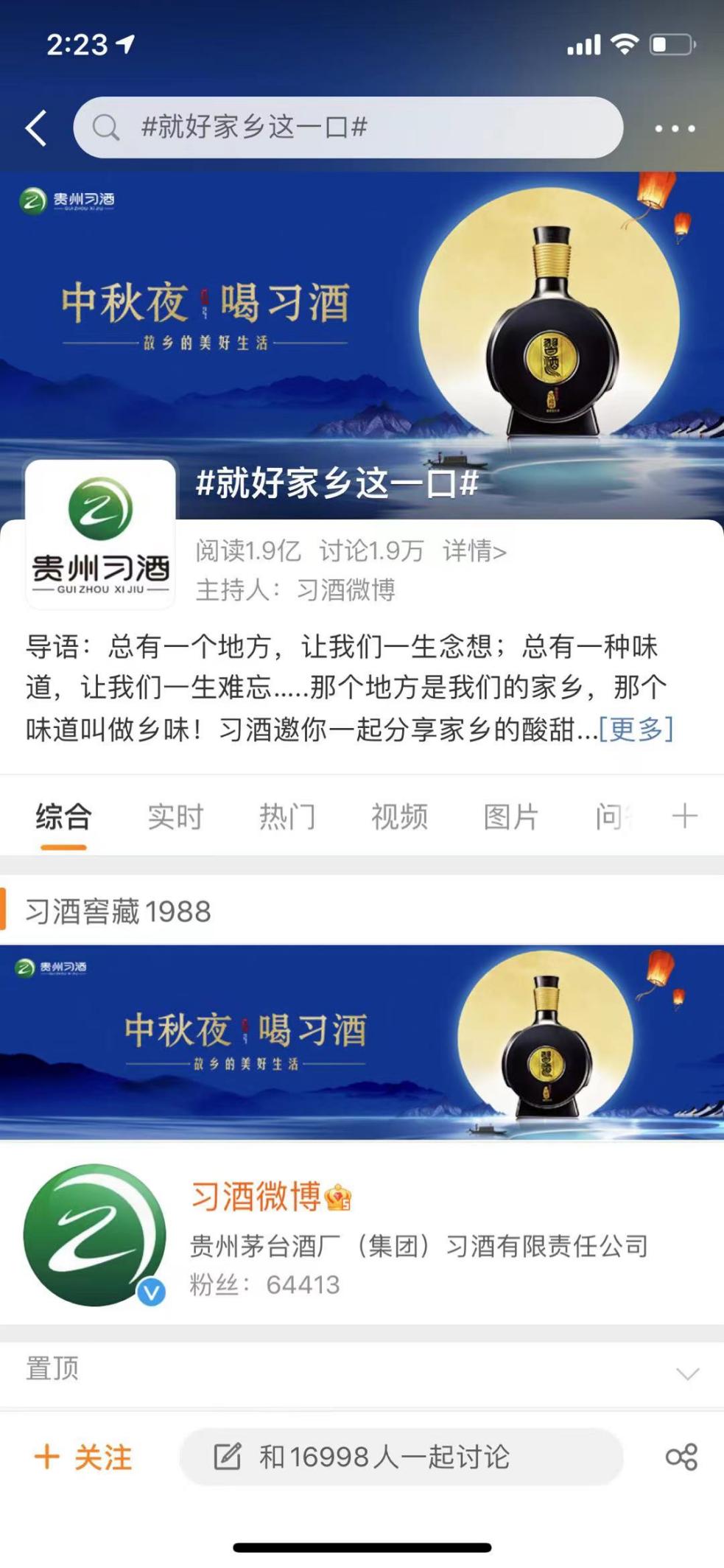
Task: Expand the 置顶 pinned post chevron
Action: pyautogui.click(x=687, y=1373)
